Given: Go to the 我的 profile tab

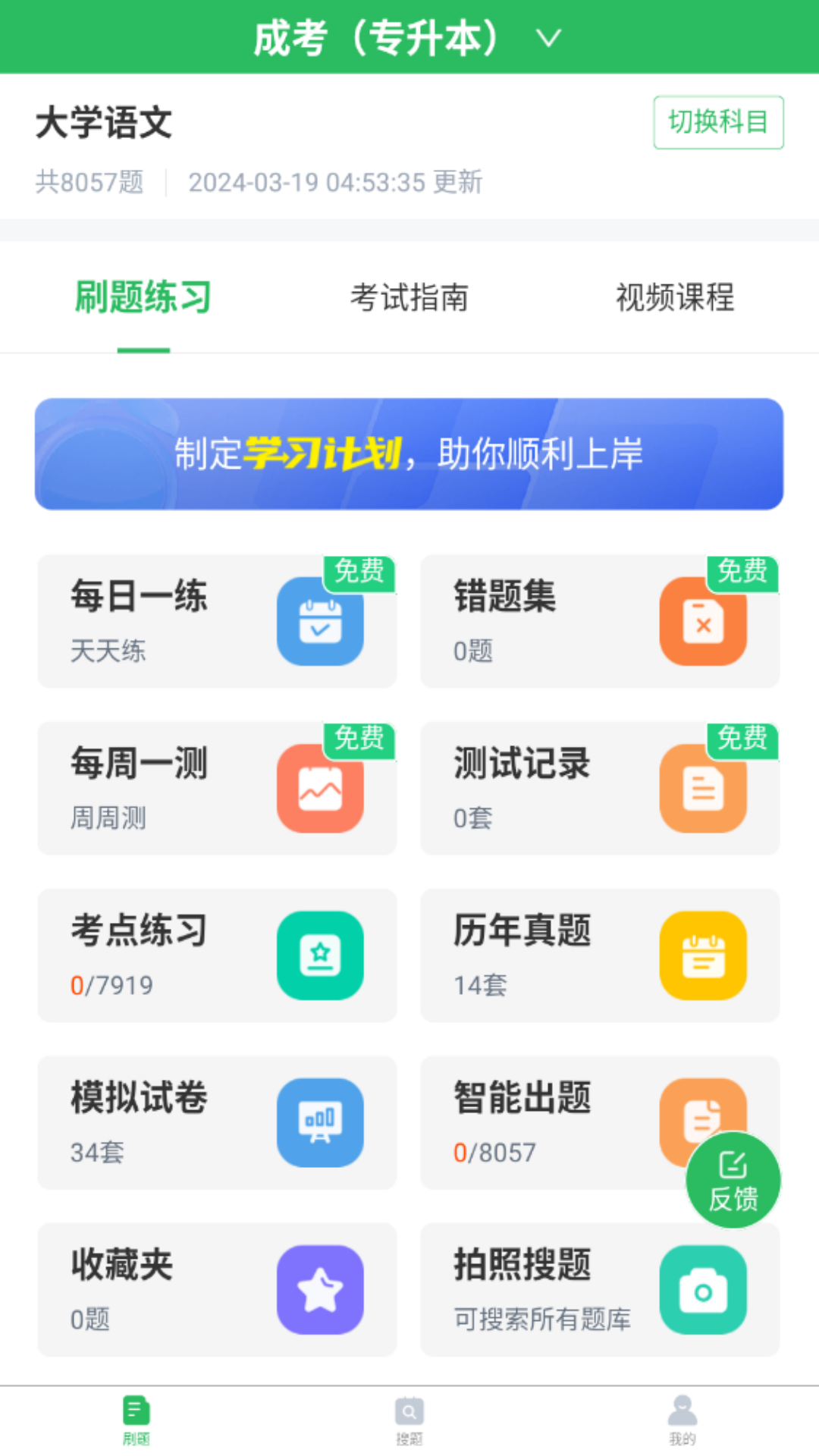Looking at the screenshot, I should [682, 1420].
